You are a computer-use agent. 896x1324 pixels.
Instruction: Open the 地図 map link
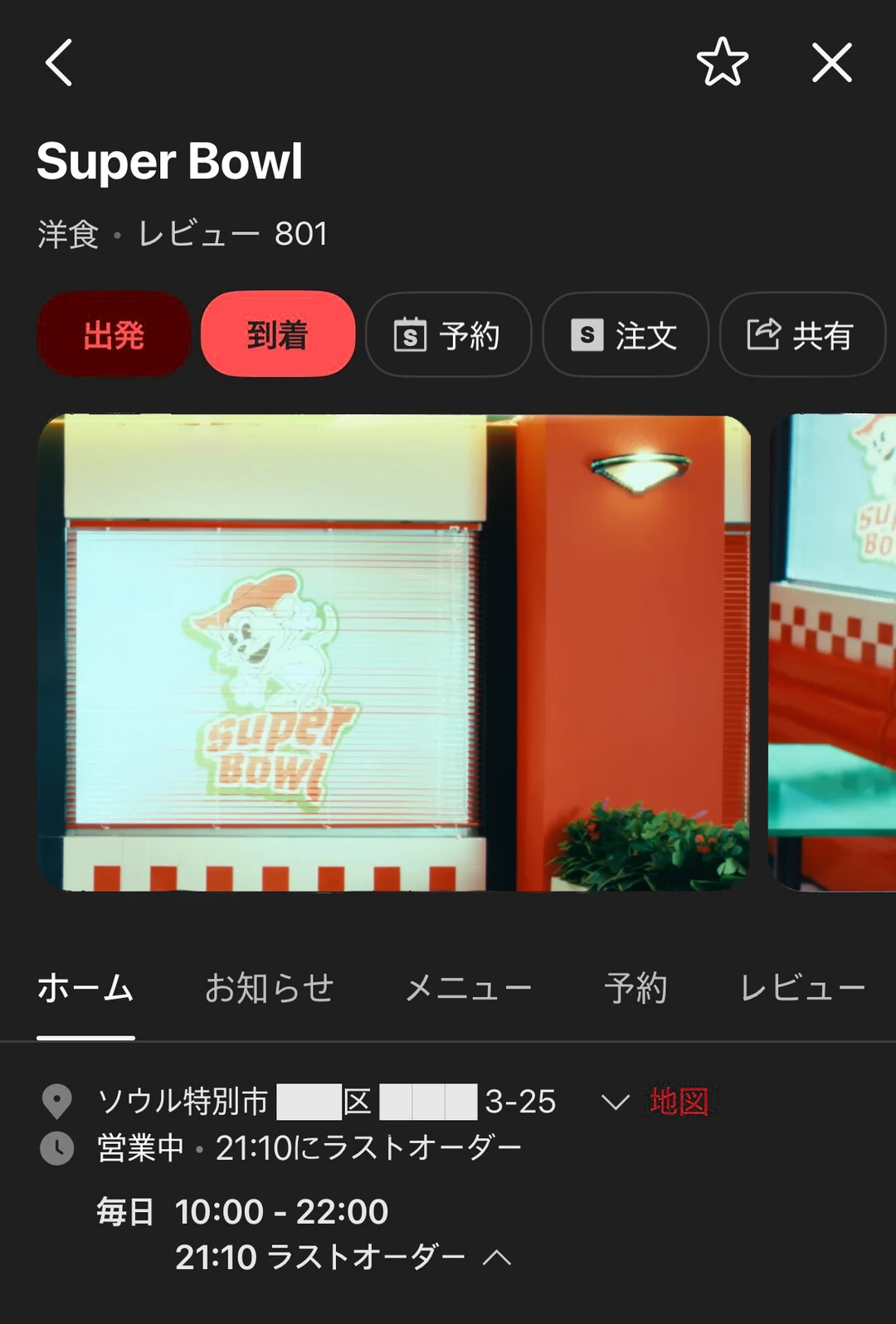(679, 1102)
